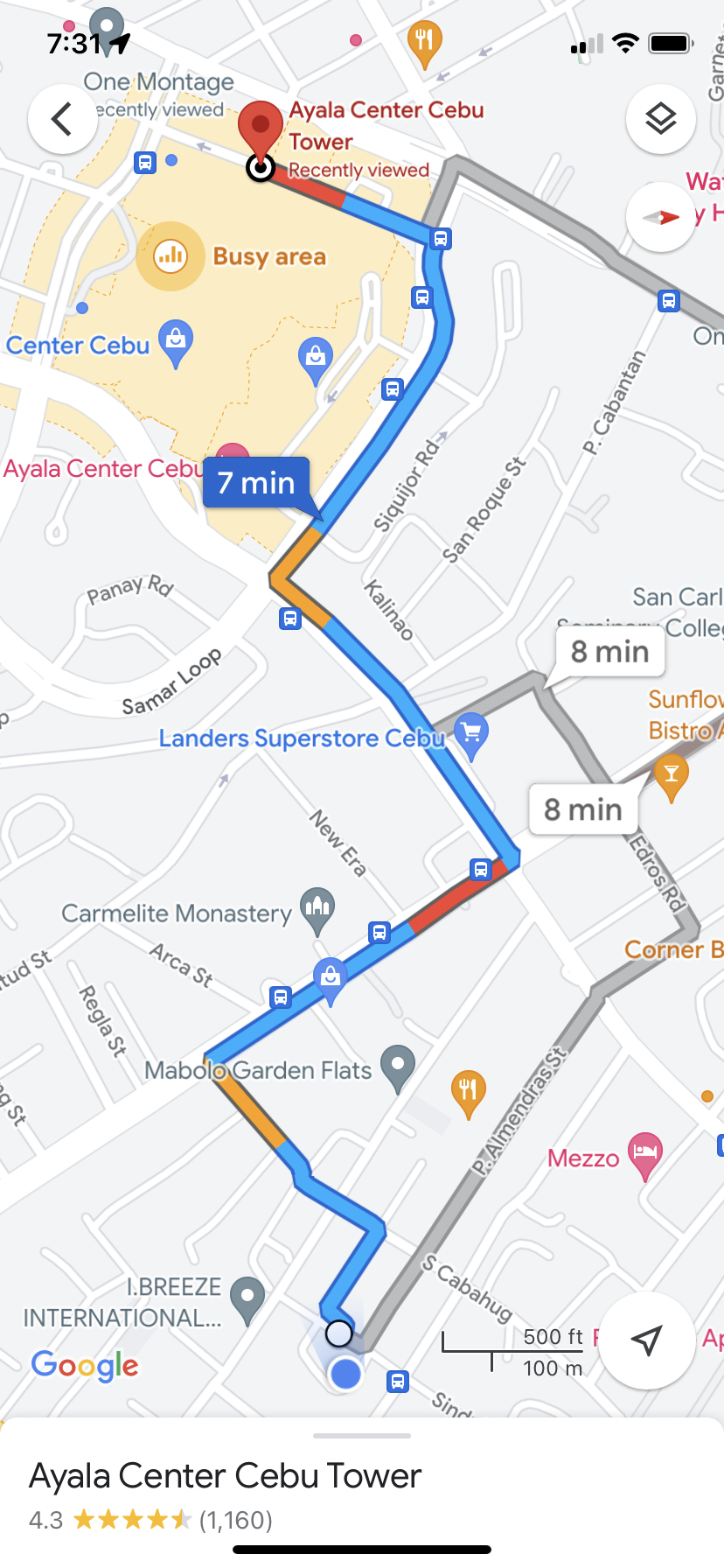
Task: Open the Busy area indicator
Action: coord(171,256)
